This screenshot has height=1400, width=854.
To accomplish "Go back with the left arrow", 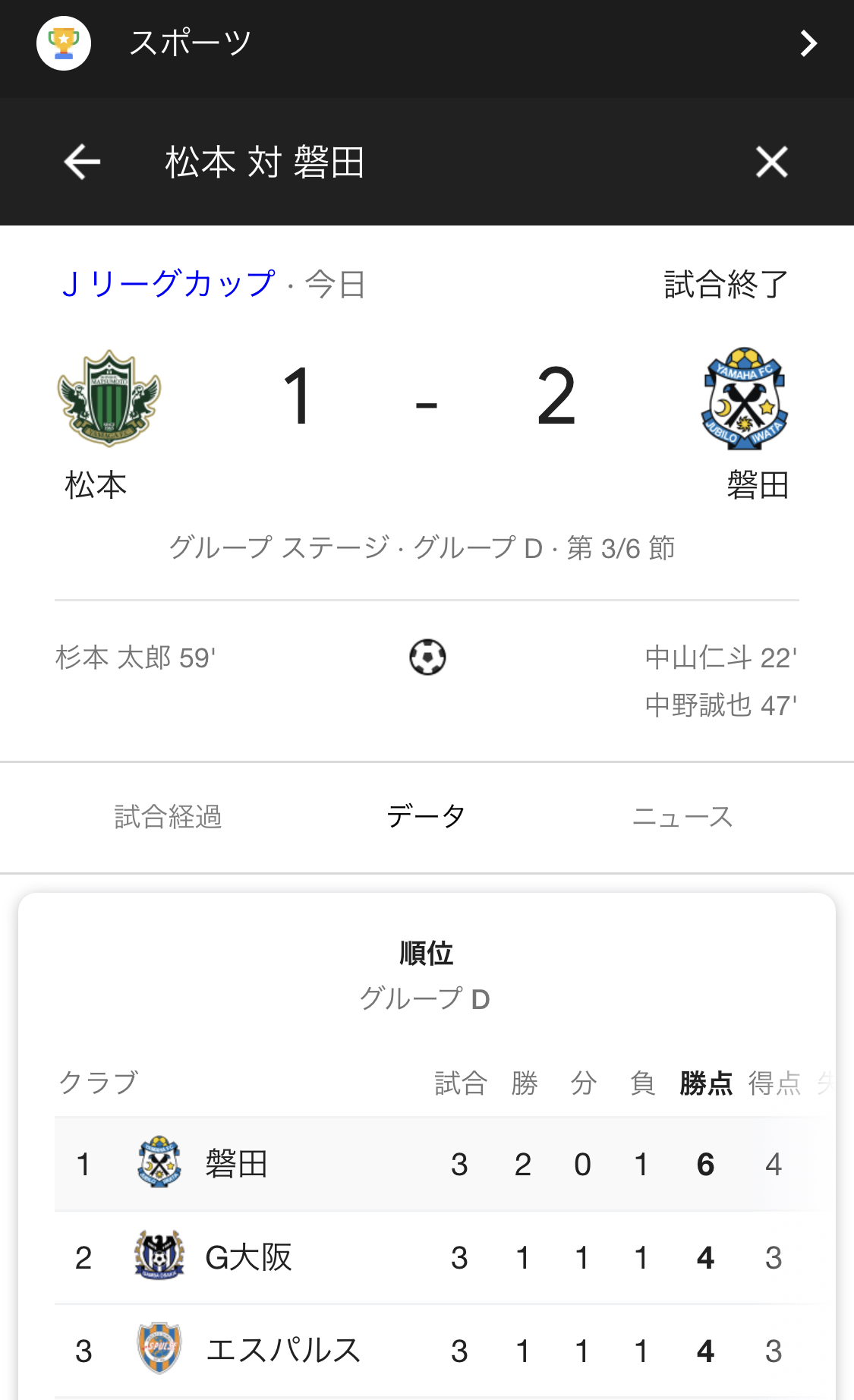I will [x=82, y=162].
